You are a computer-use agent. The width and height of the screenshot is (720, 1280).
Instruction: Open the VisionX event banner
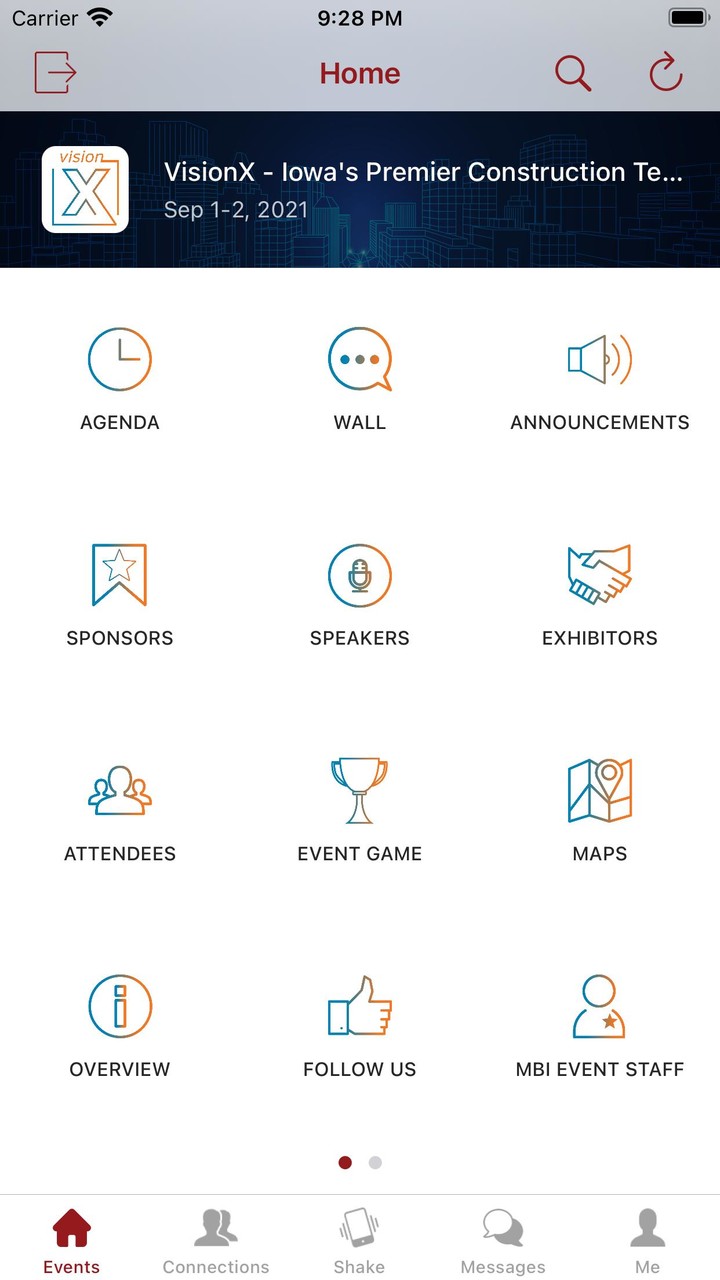pos(360,190)
